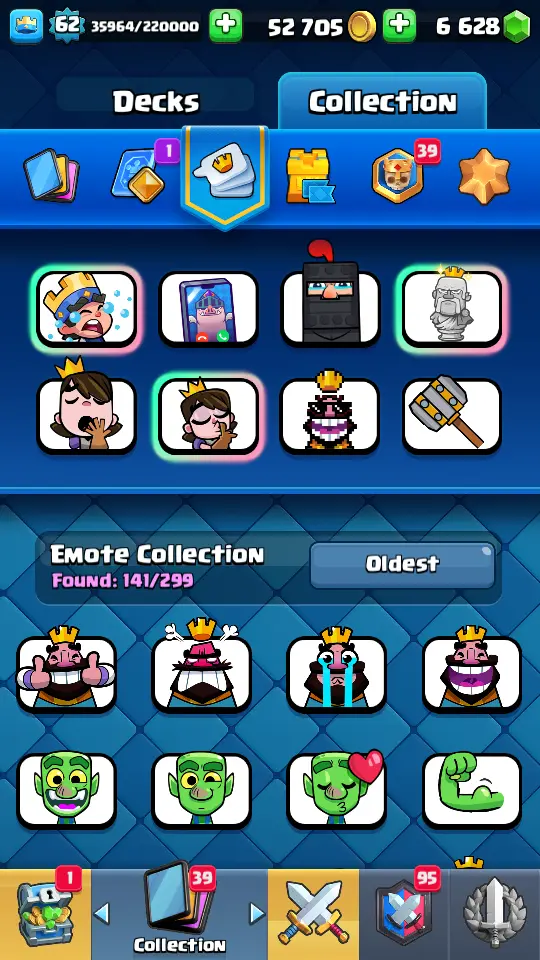This screenshot has height=960, width=540.
Task: Pick the goblin blowing kiss heart emote
Action: point(337,790)
